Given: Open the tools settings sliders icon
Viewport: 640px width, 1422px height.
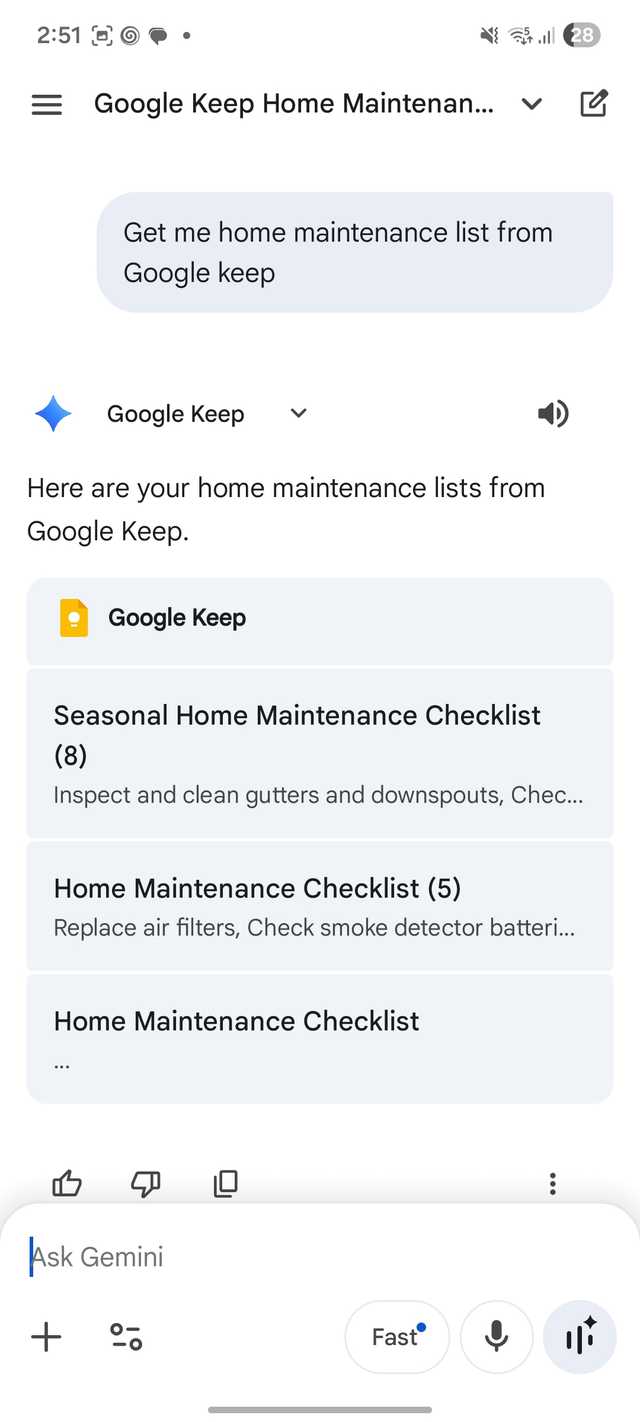Looking at the screenshot, I should pyautogui.click(x=126, y=1337).
